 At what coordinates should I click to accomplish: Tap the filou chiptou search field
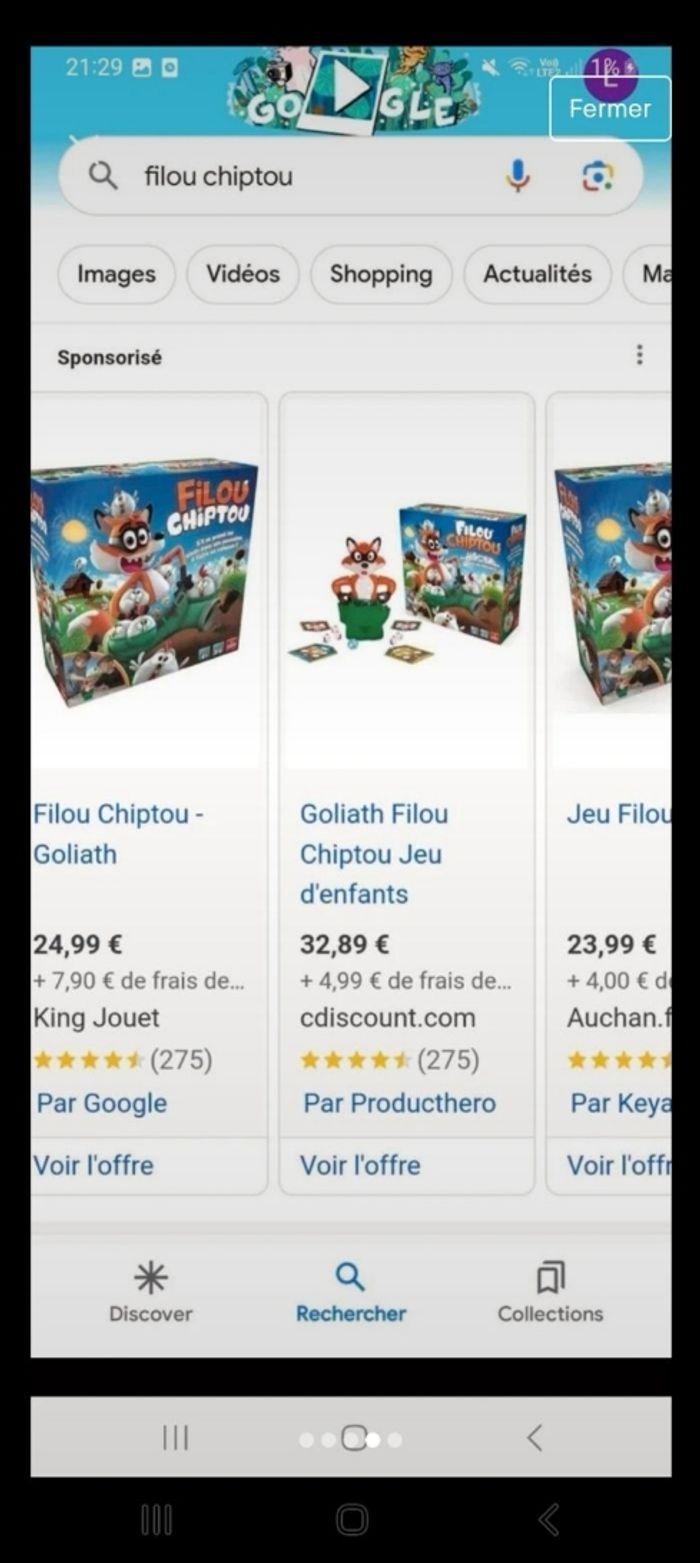click(300, 177)
